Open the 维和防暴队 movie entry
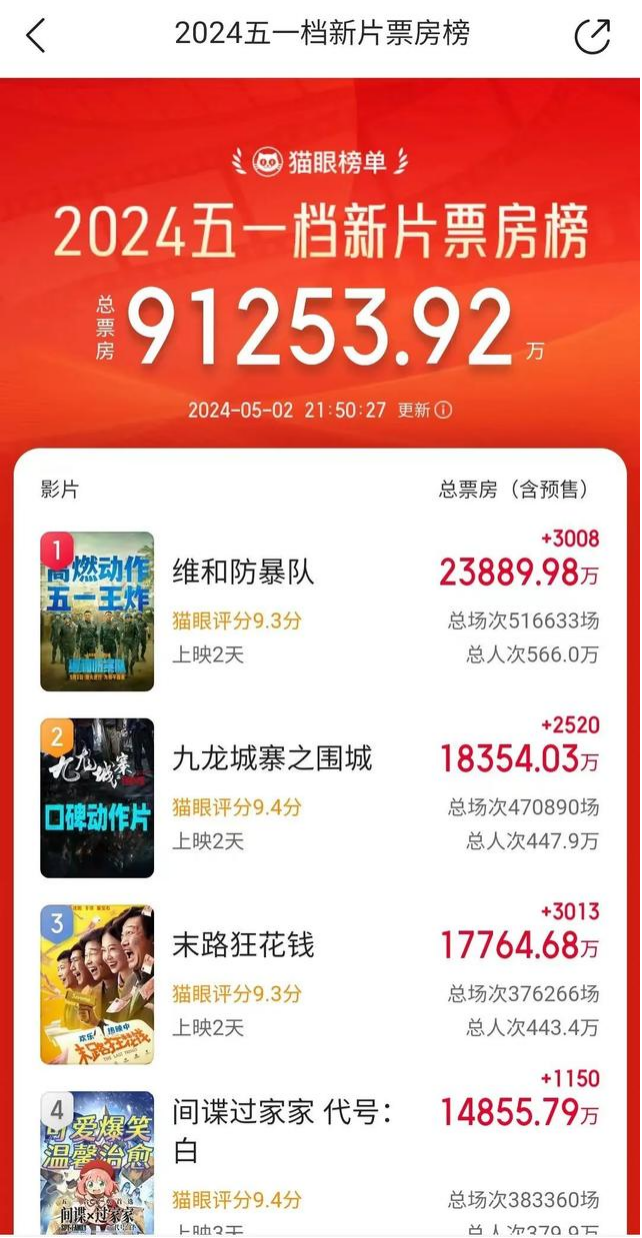This screenshot has height=1238, width=642. click(243, 572)
